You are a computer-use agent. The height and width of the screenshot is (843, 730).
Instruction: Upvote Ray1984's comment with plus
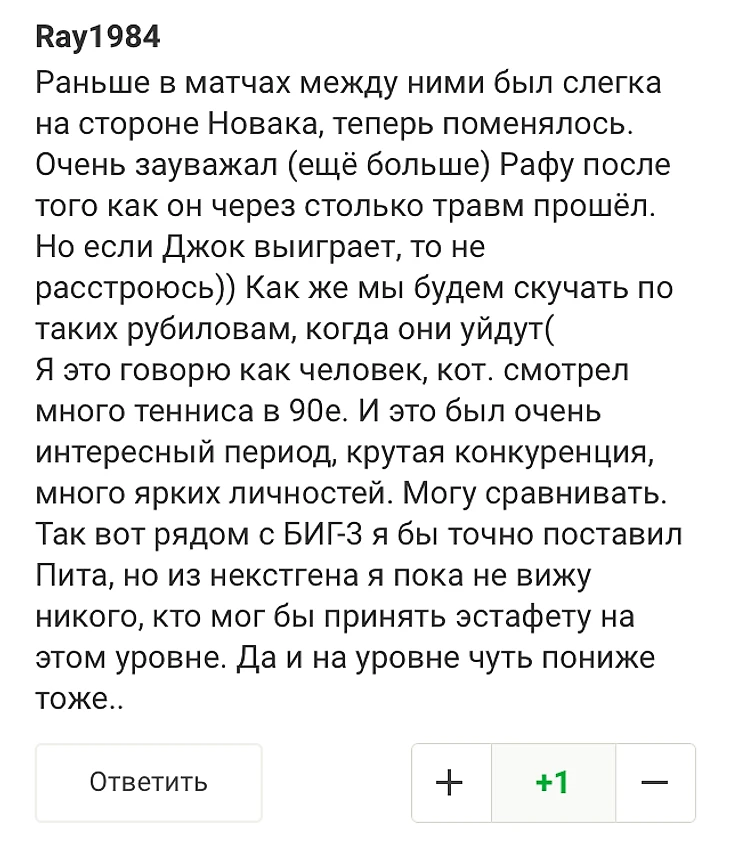click(x=451, y=782)
